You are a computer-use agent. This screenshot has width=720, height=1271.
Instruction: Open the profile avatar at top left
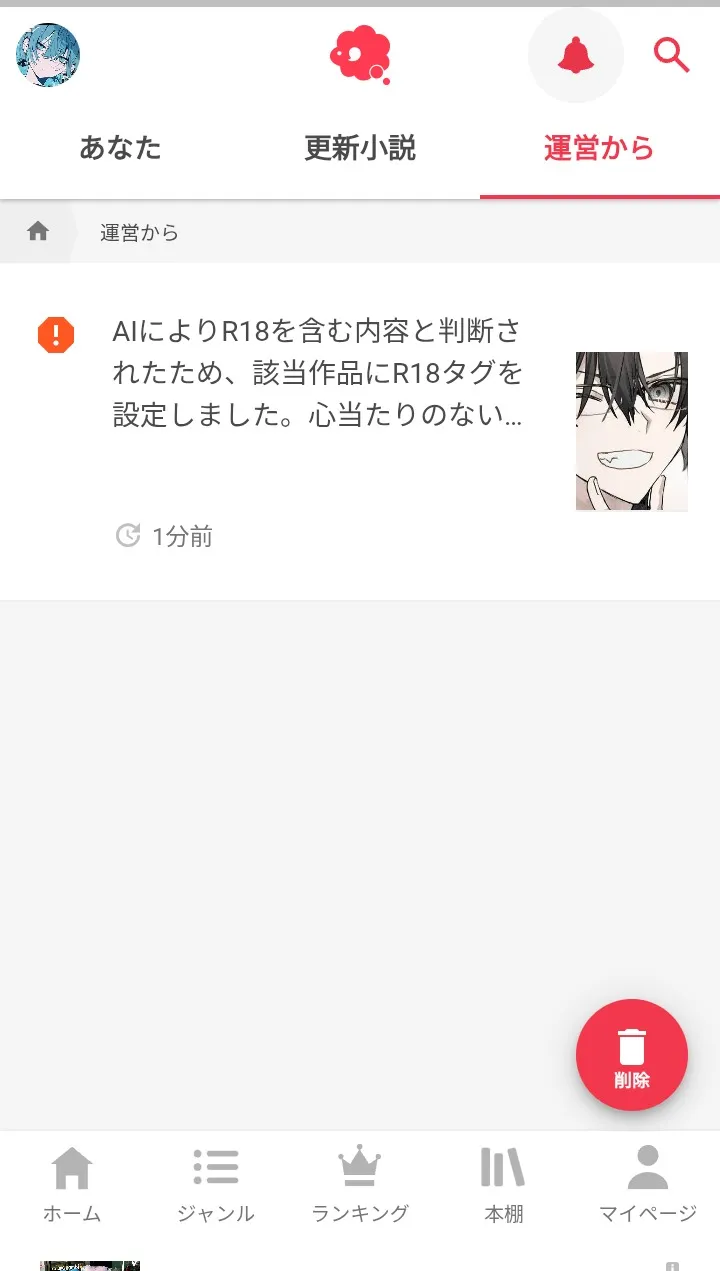(48, 55)
